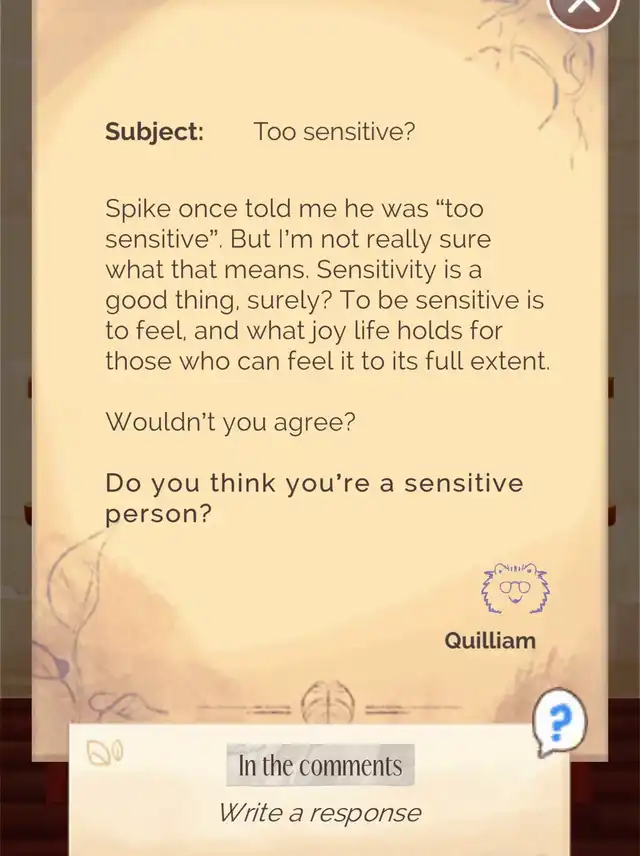Tap Write a response
Screen dimensions: 640x856
pos(320,812)
